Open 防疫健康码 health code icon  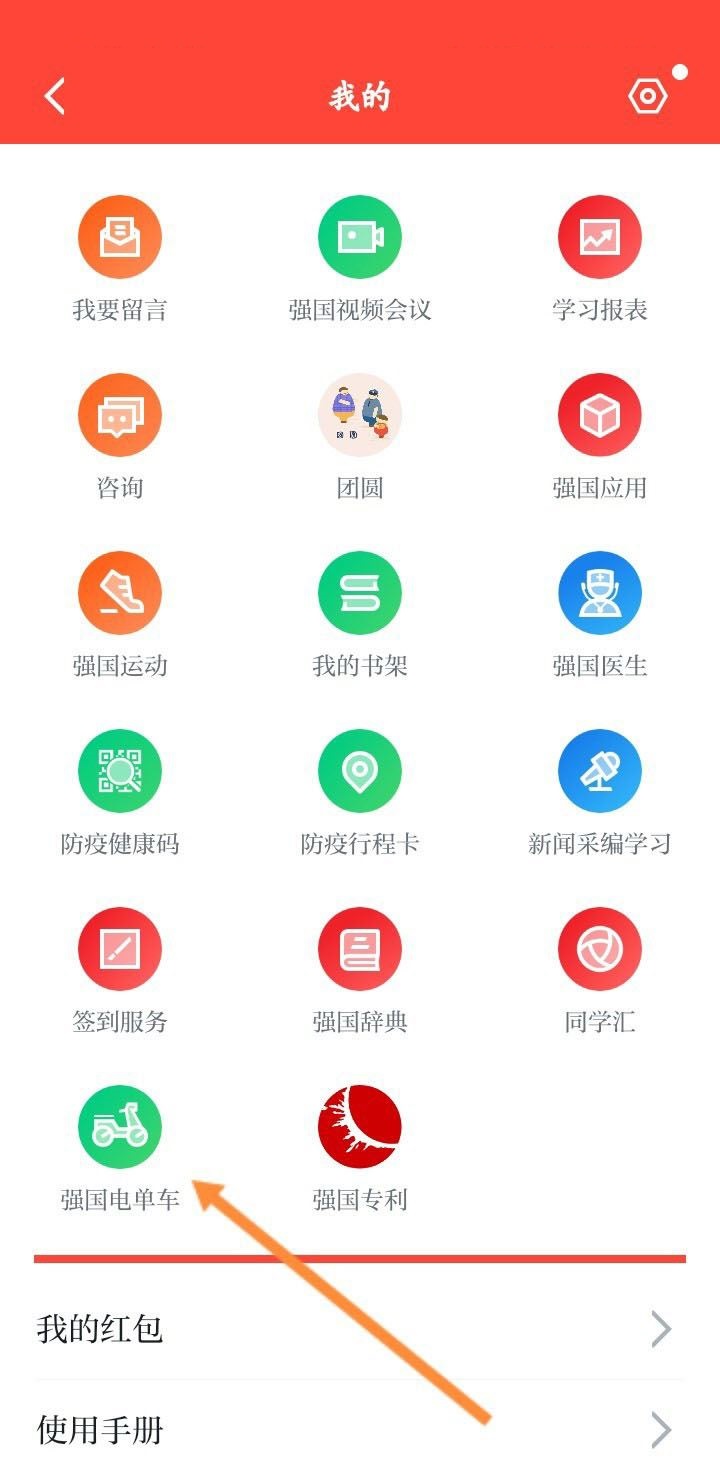[120, 770]
